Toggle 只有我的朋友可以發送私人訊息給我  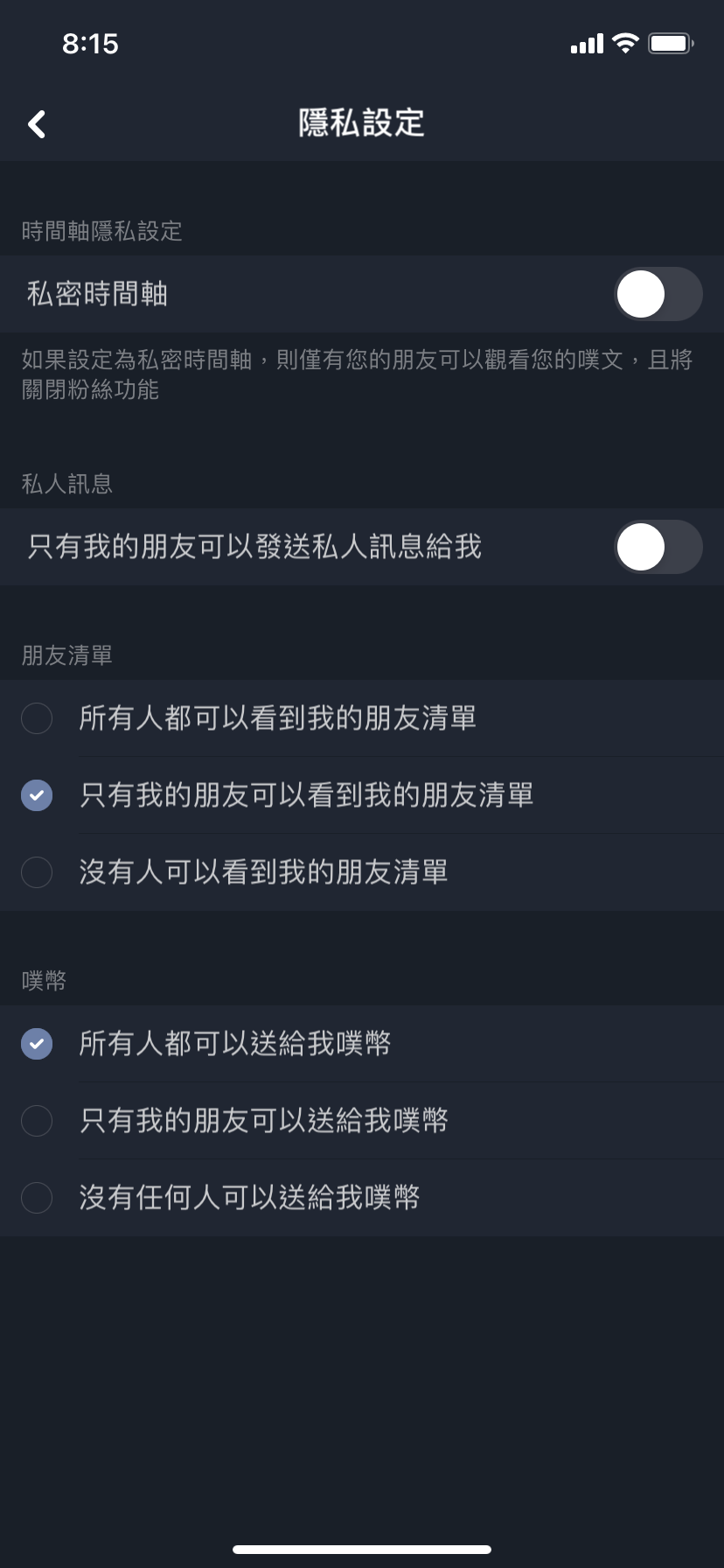[x=658, y=547]
